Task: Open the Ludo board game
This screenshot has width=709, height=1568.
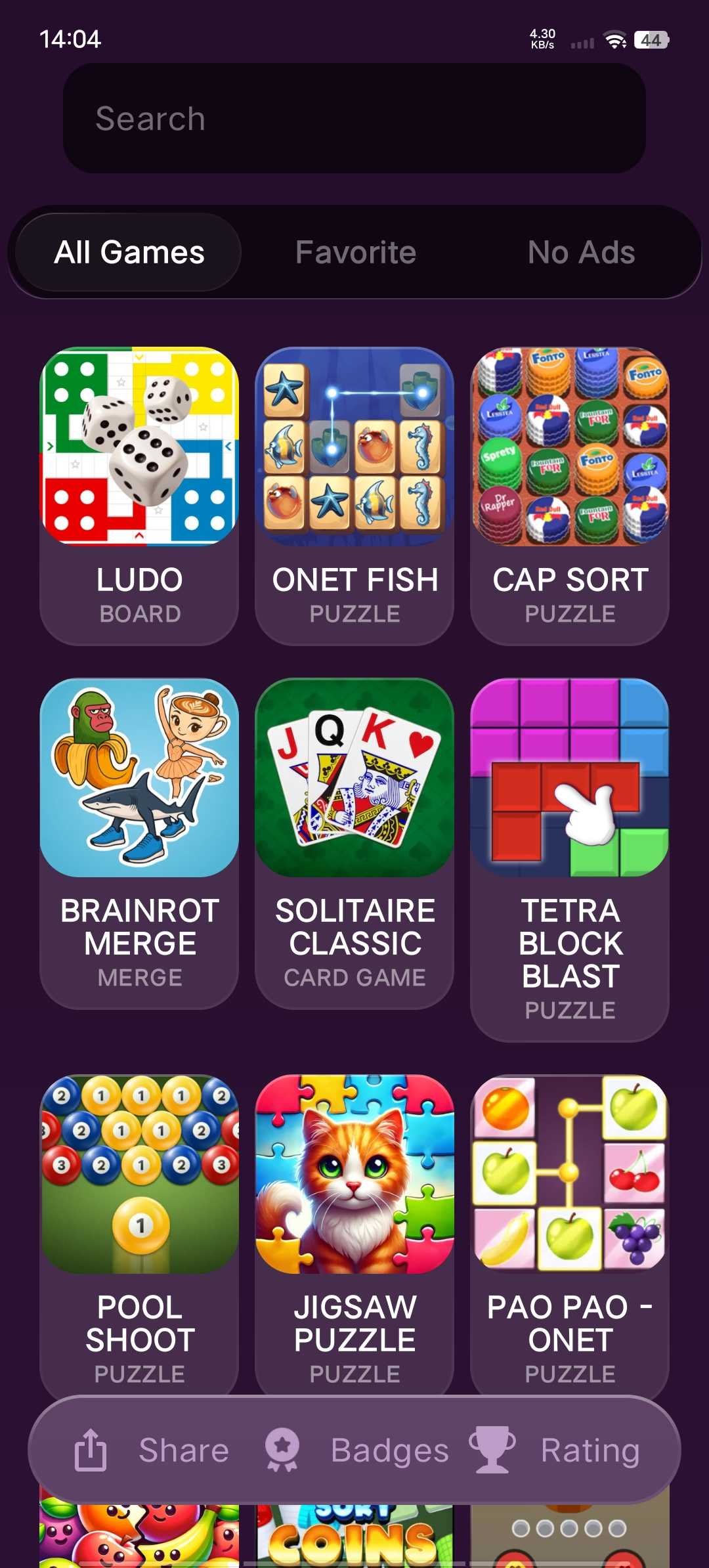Action: tap(139, 495)
